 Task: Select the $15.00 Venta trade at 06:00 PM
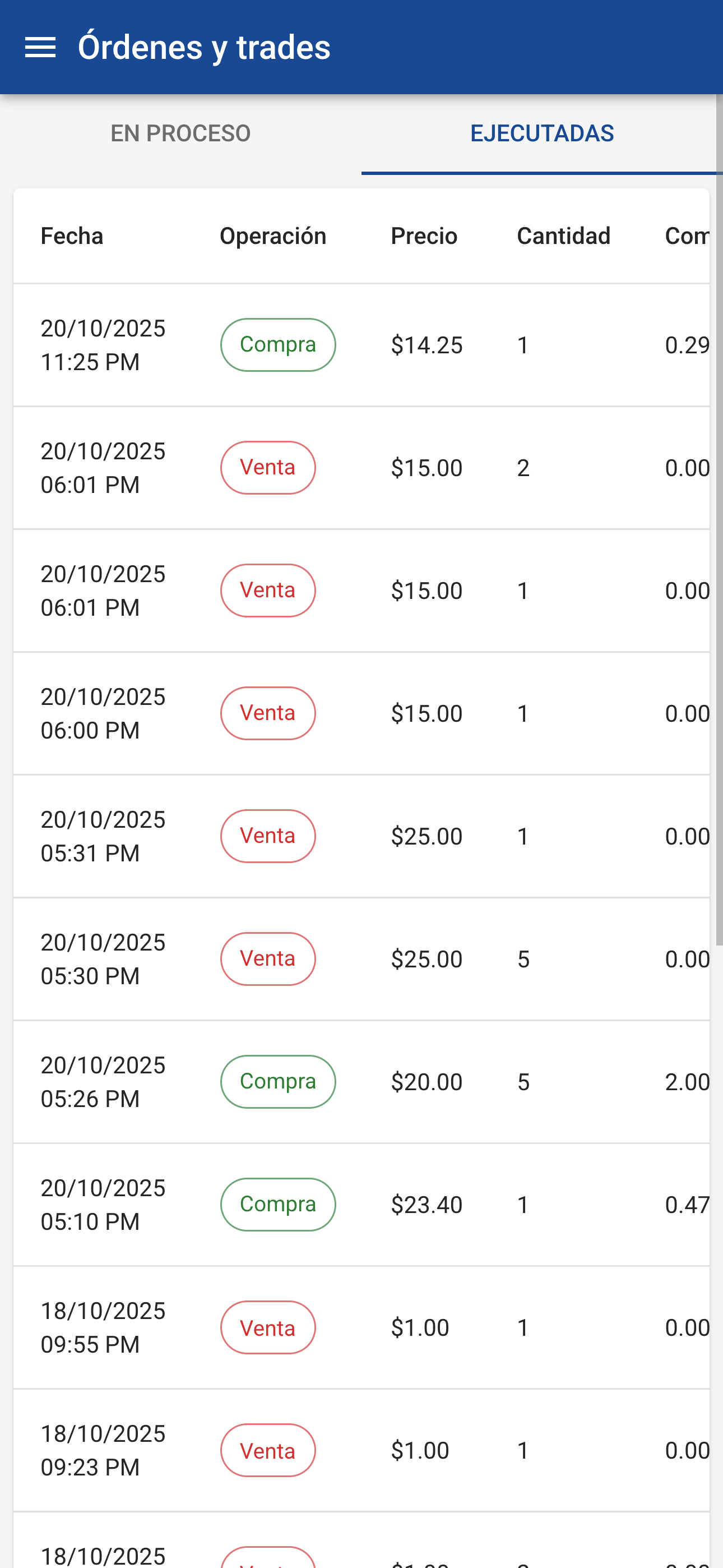(361, 713)
